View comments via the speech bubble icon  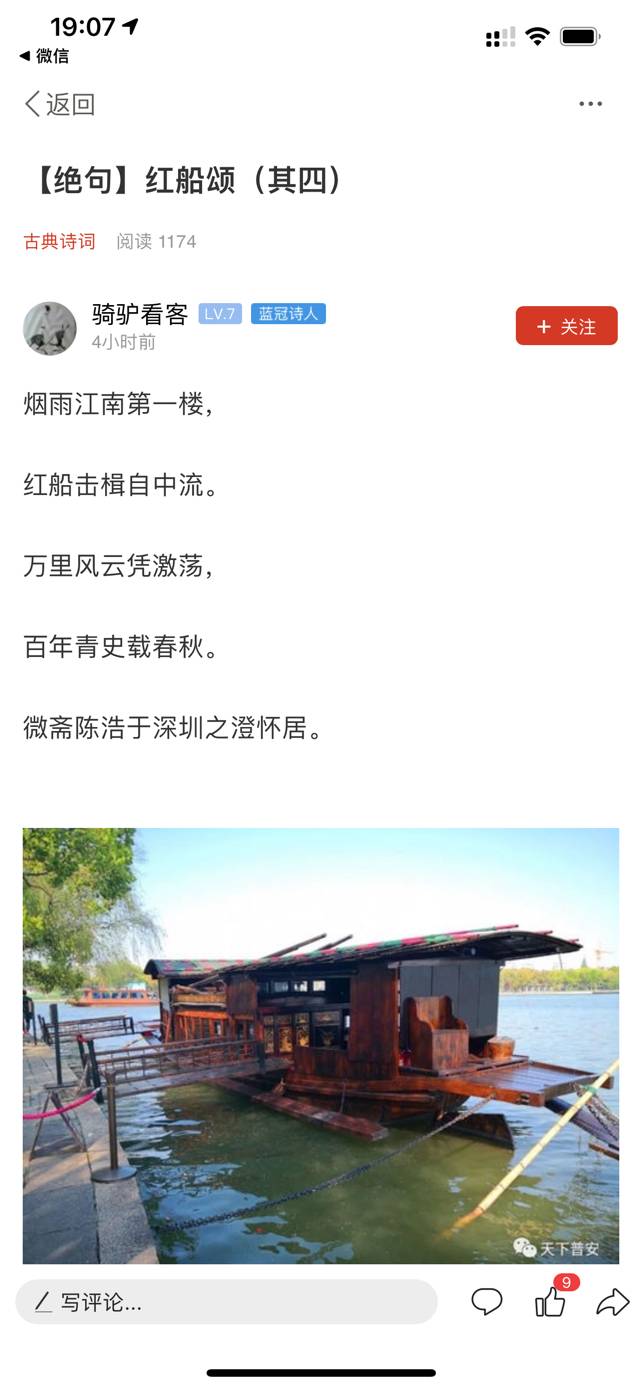pos(487,1302)
